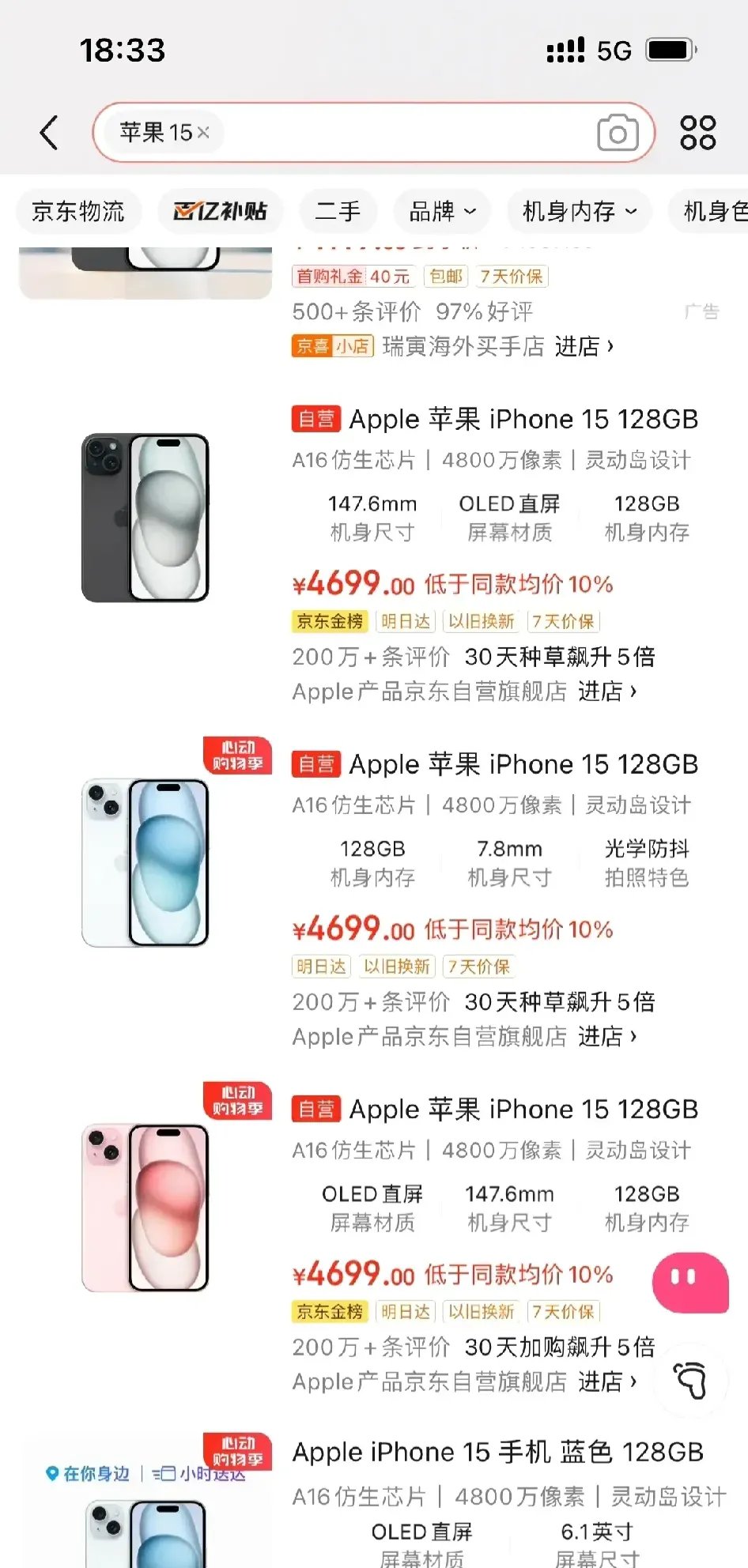Expand the 机身内存 dropdown

point(578,211)
